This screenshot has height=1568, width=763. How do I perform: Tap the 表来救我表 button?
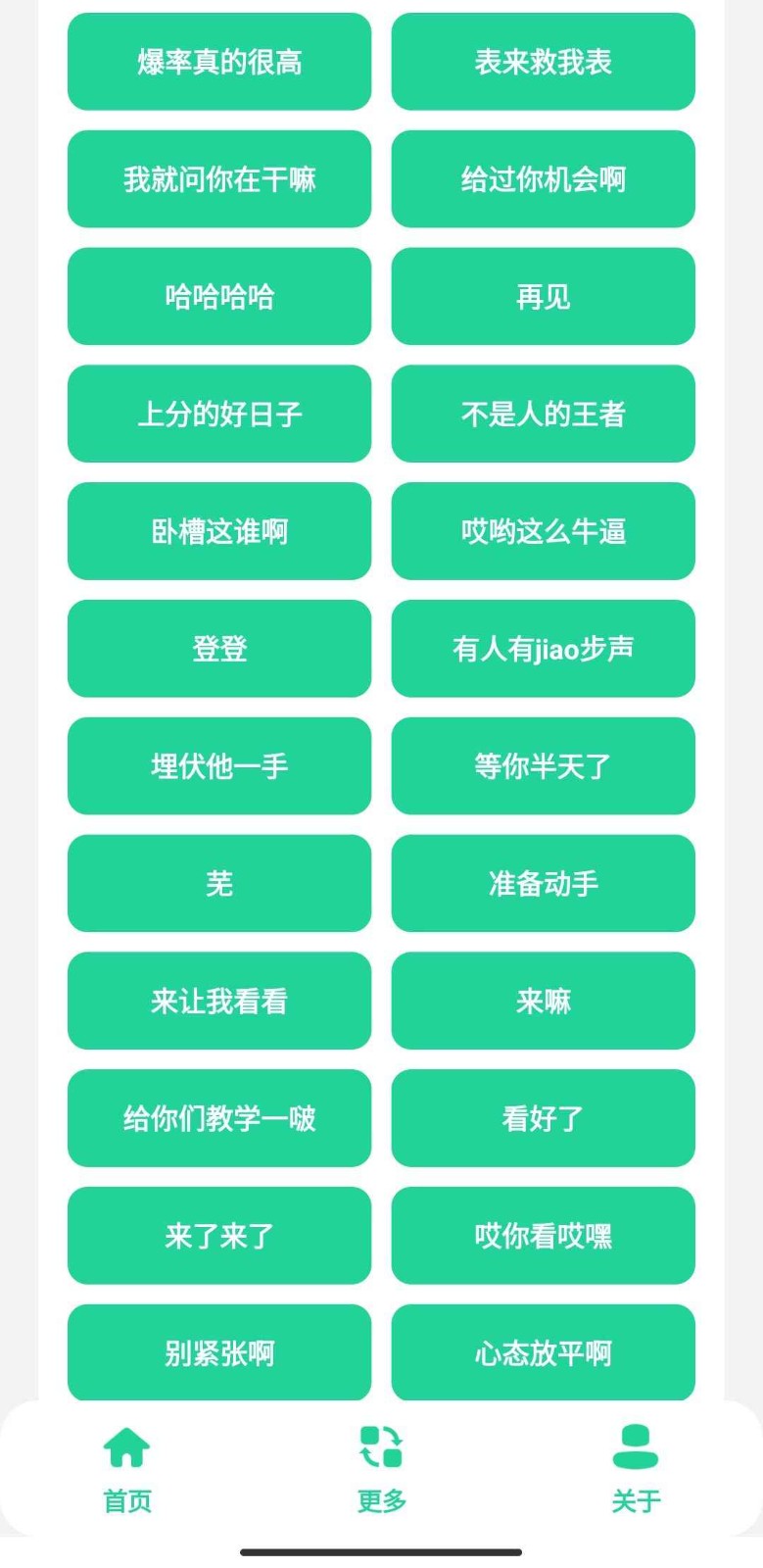tap(543, 62)
